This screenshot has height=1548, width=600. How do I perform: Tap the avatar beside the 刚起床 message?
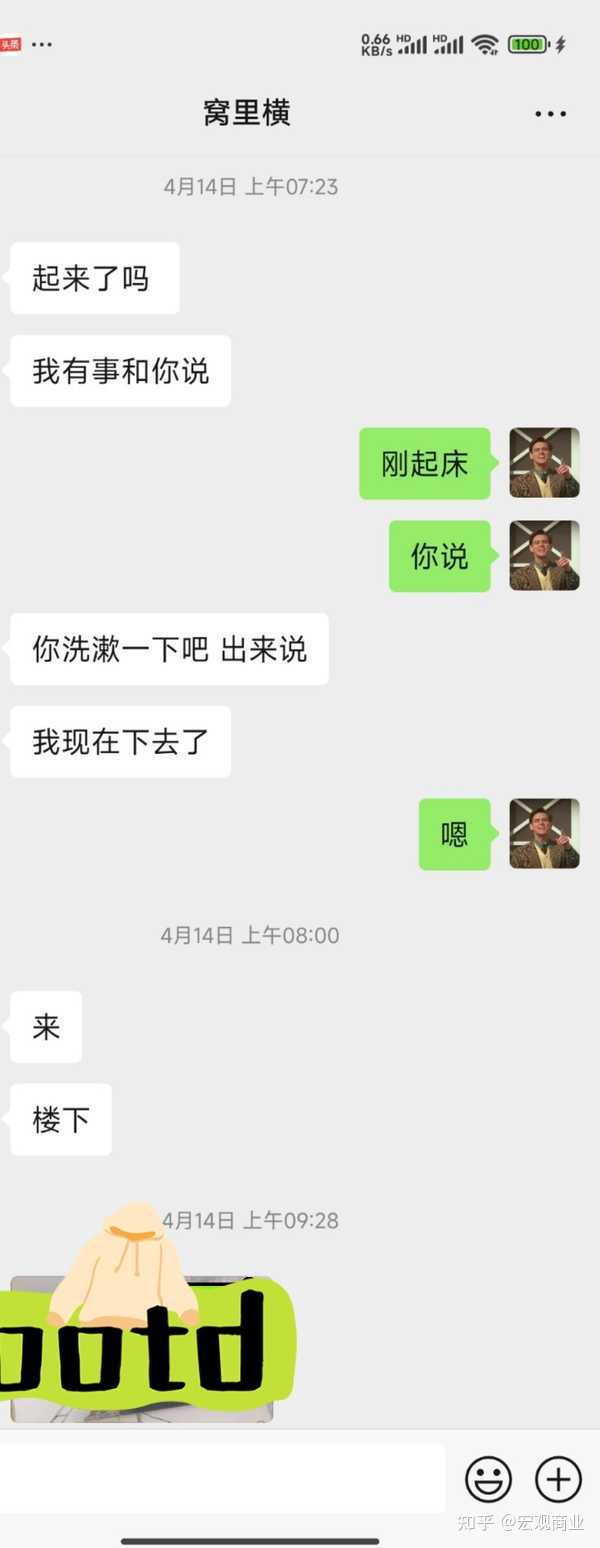point(544,463)
